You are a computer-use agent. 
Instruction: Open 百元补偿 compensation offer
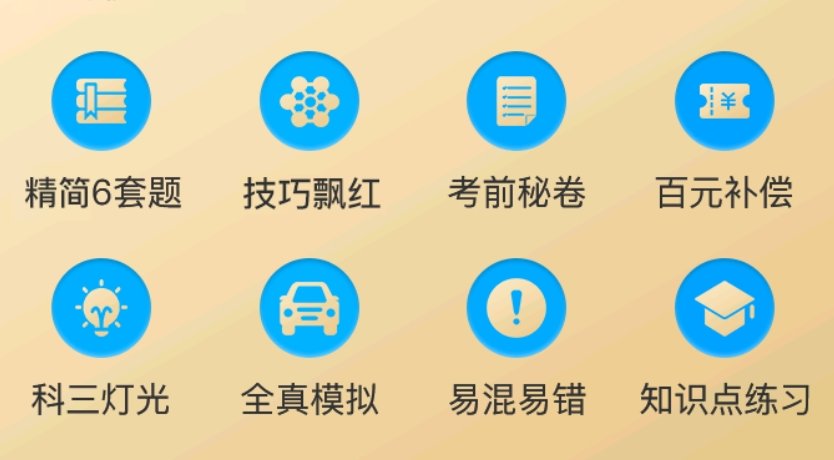pos(724,100)
